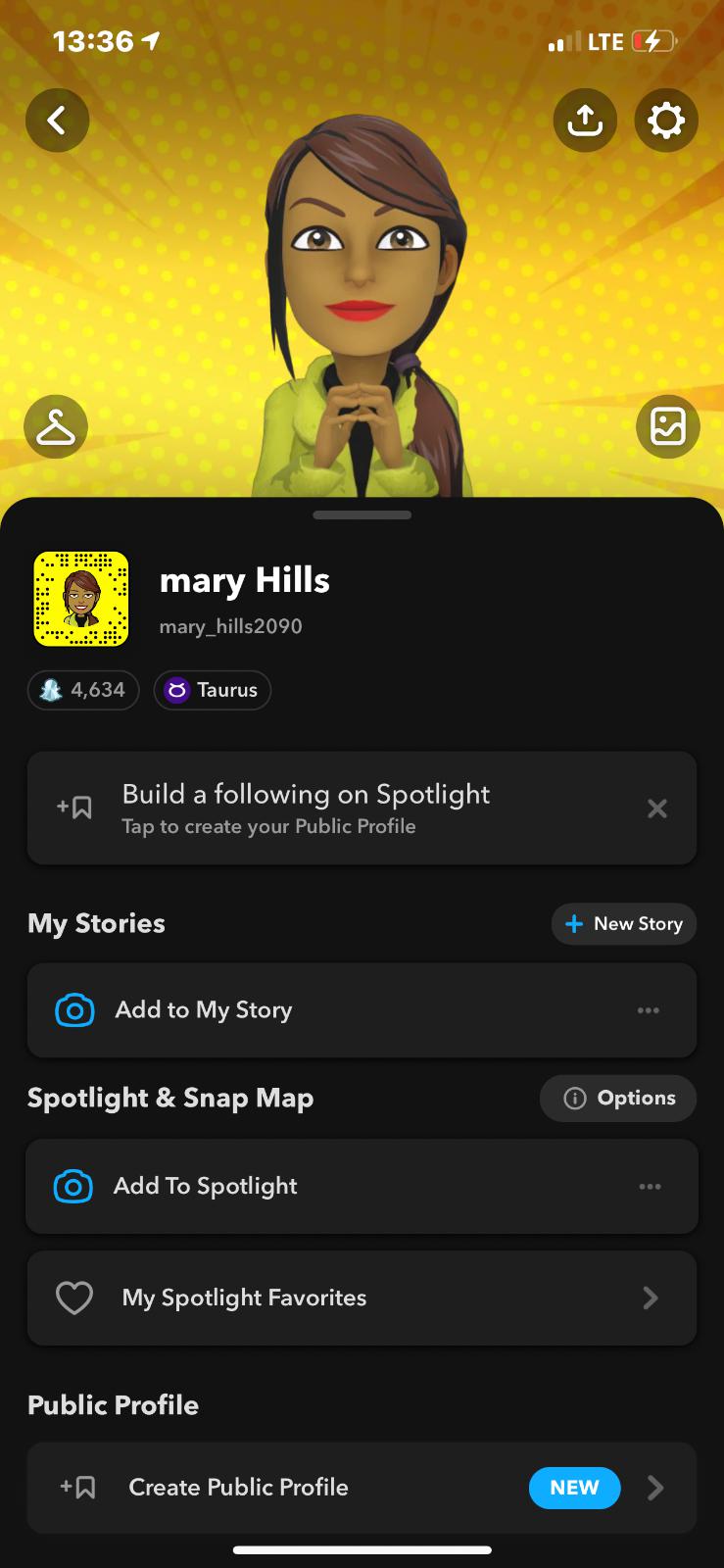
Task: Open Create Public Profile
Action: point(362,1488)
